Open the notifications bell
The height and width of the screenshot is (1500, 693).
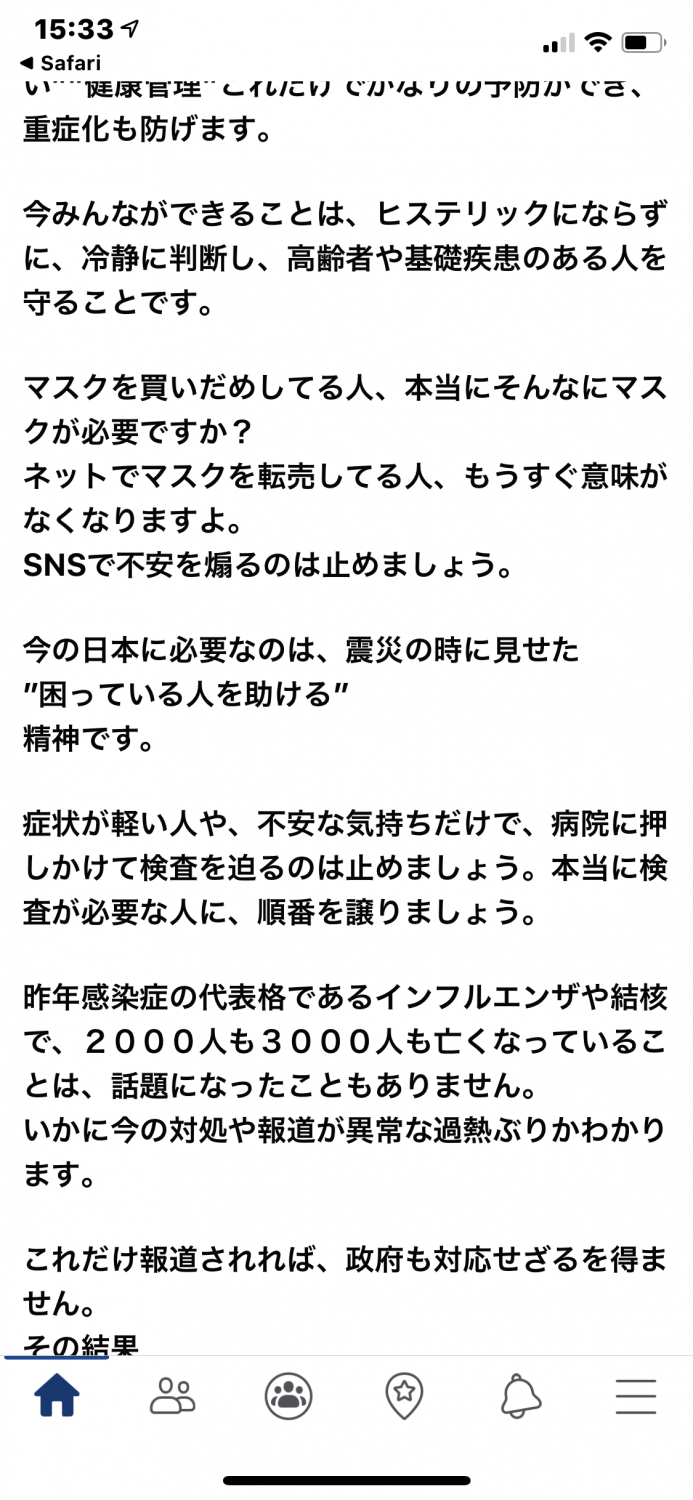pyautogui.click(x=520, y=1395)
